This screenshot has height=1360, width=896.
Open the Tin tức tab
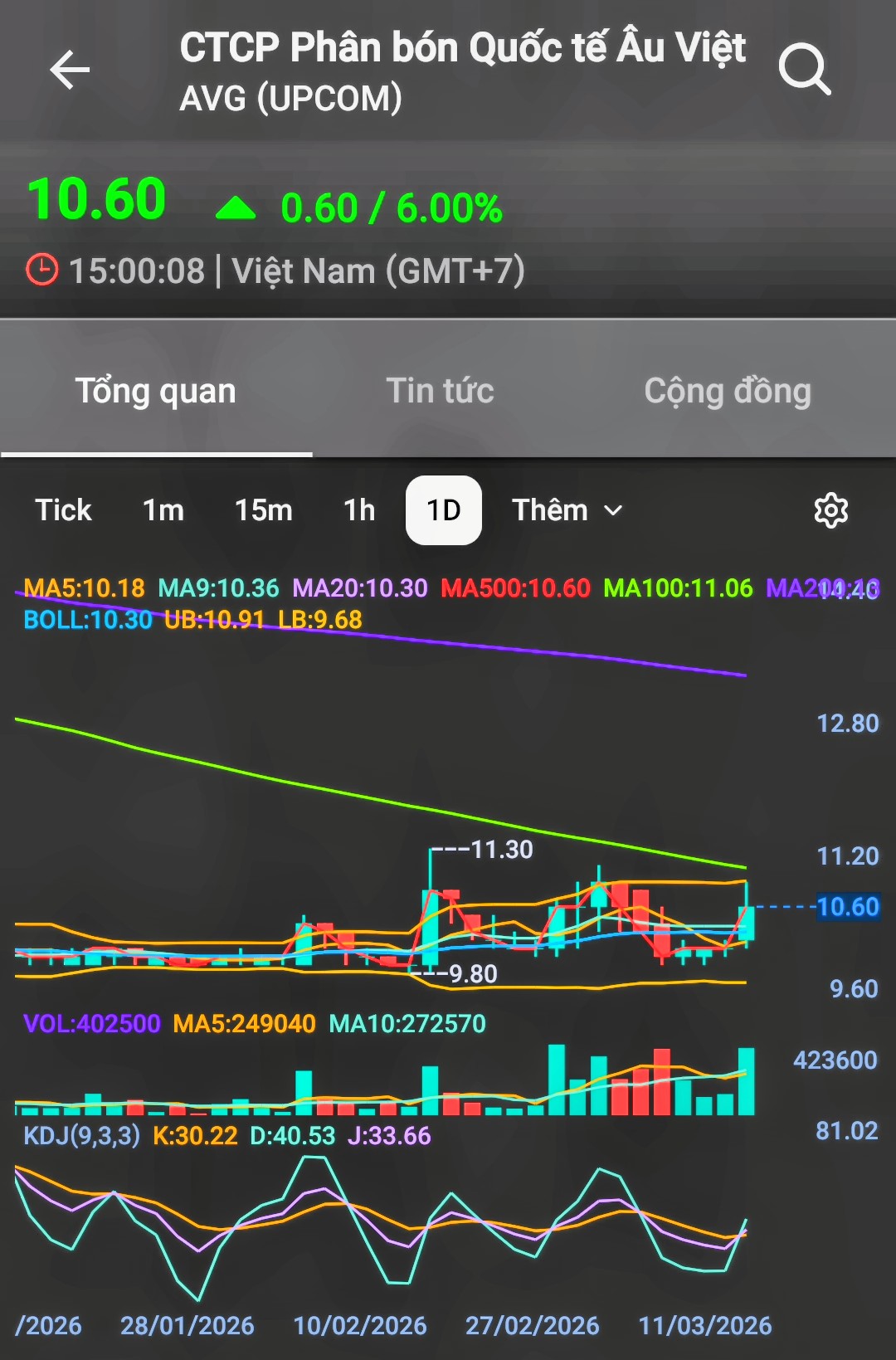[x=440, y=391]
